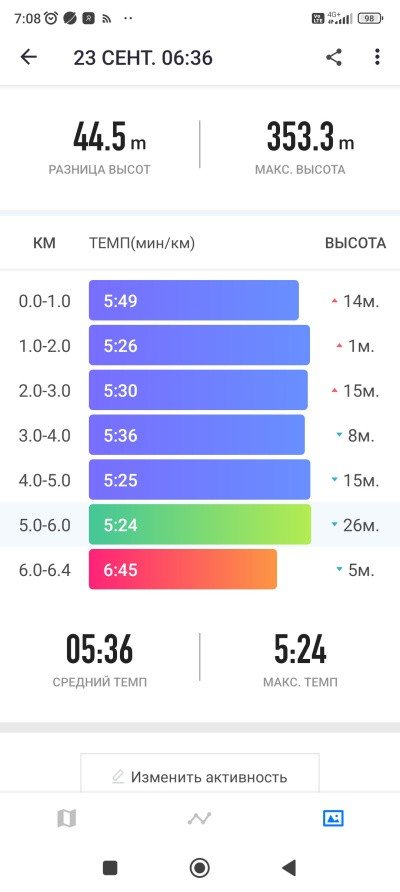Switch to the map tab
400x892 pixels.
pos(67,819)
